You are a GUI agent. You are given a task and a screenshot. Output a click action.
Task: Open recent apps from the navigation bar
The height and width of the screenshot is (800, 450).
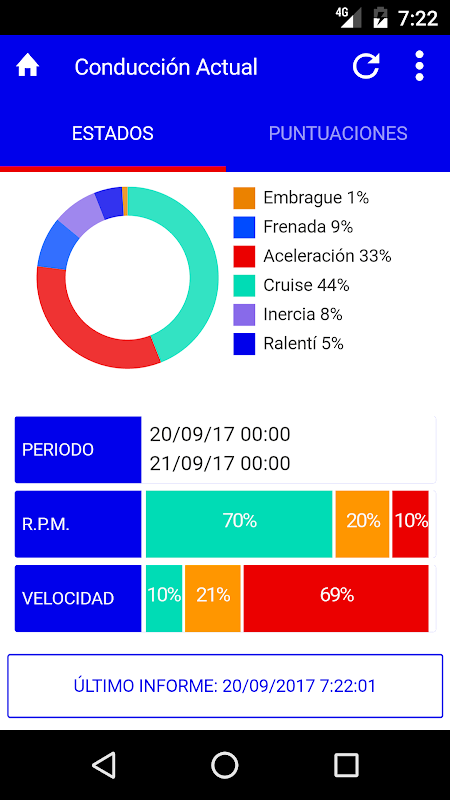click(x=346, y=765)
